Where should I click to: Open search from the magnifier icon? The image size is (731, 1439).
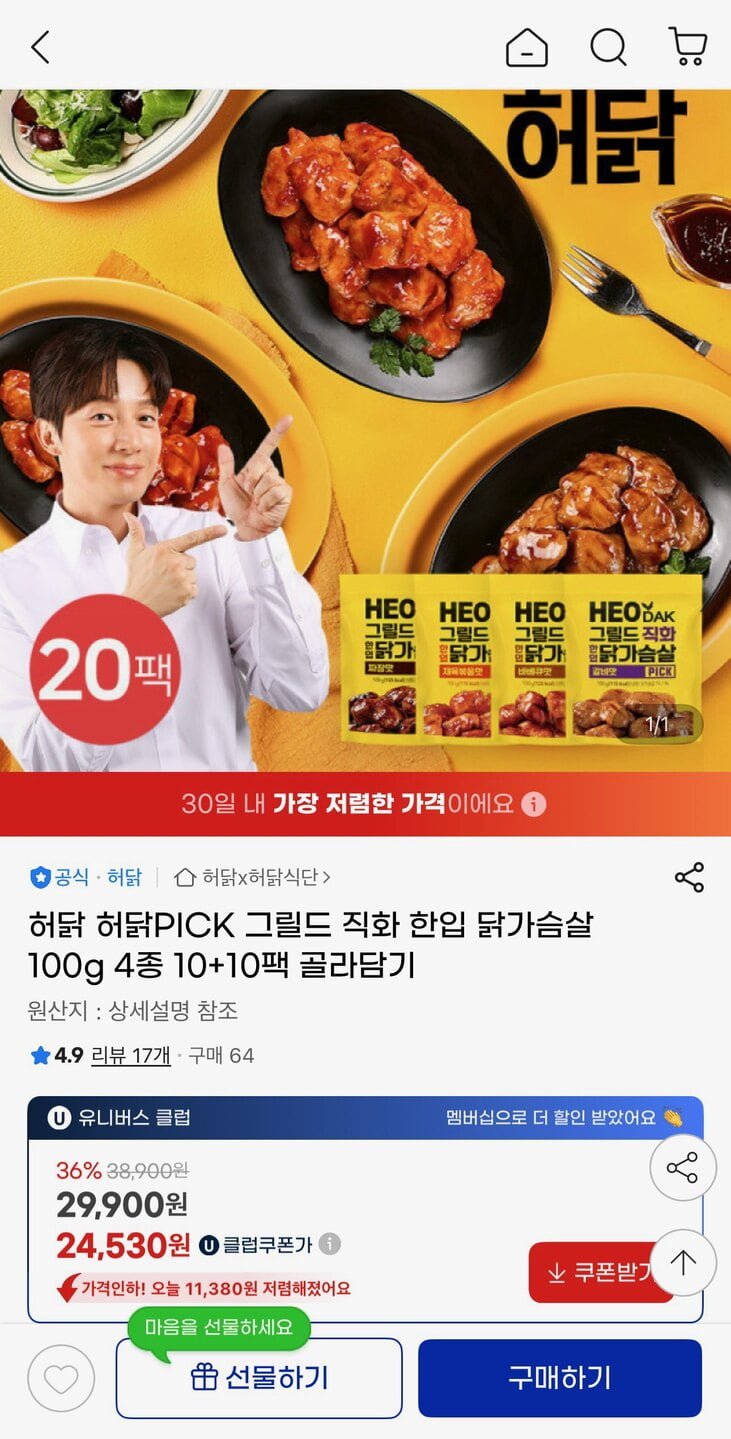pos(608,47)
